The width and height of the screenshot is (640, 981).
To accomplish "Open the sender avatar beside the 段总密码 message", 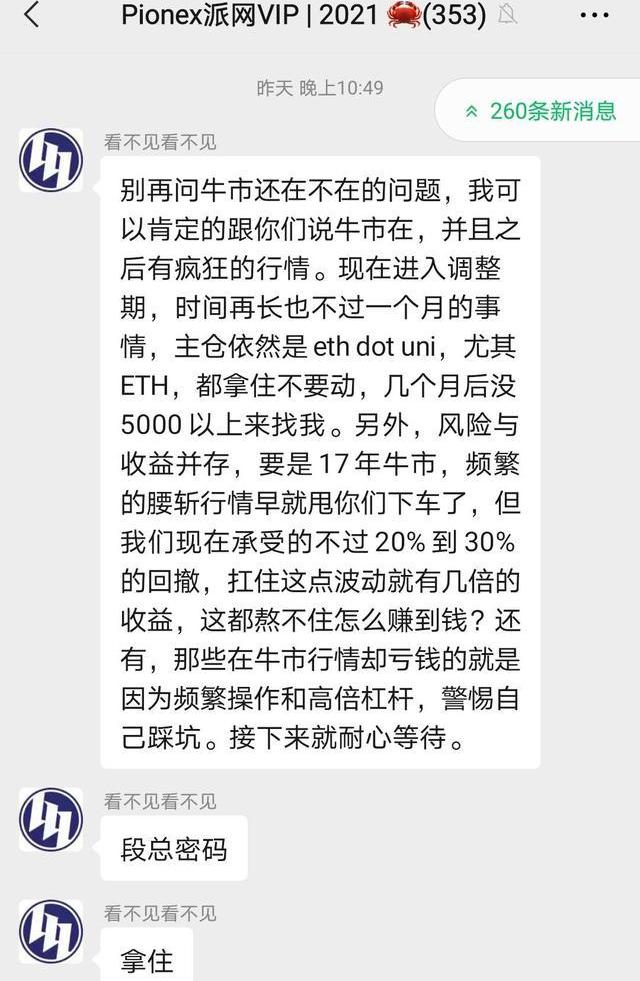I will click(51, 819).
